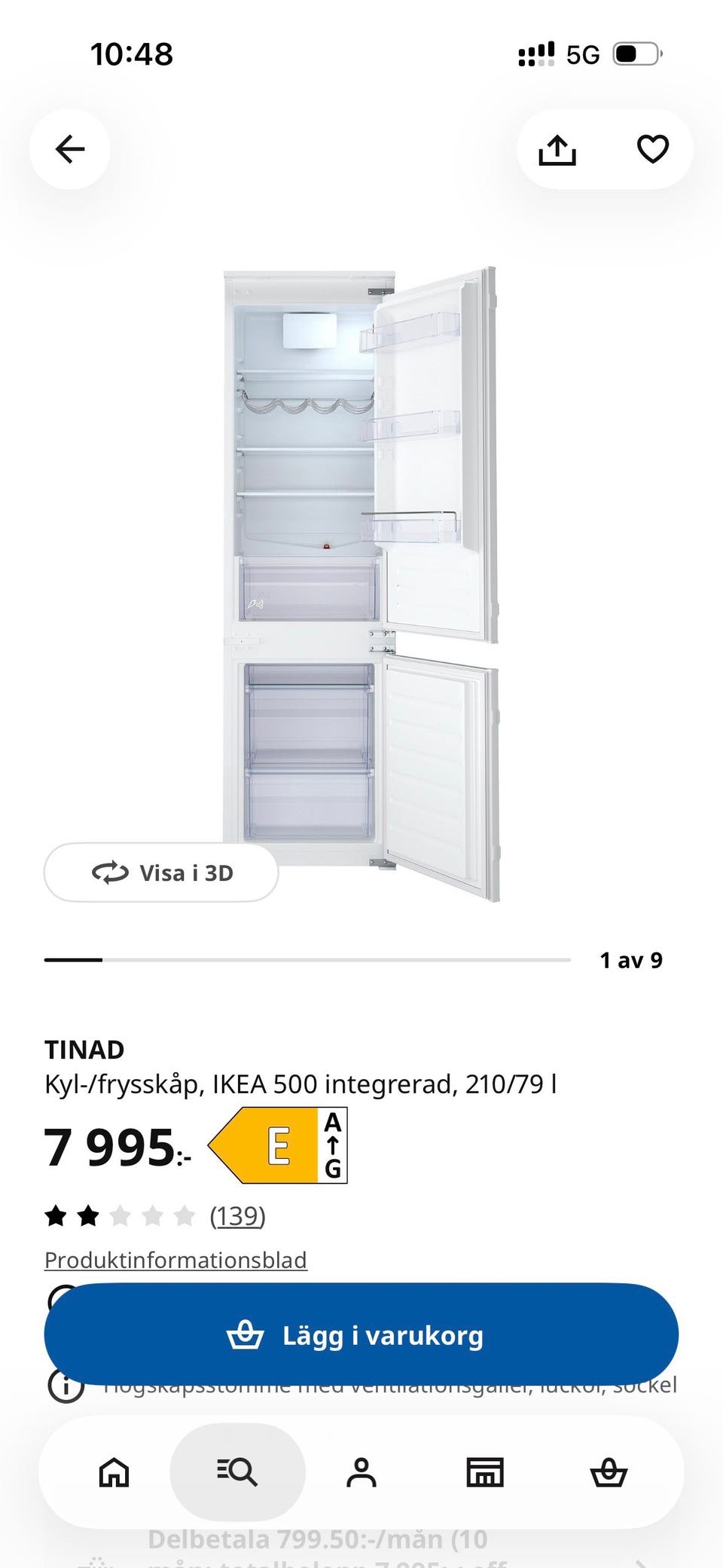Open the 139 reviews link

(237, 1215)
